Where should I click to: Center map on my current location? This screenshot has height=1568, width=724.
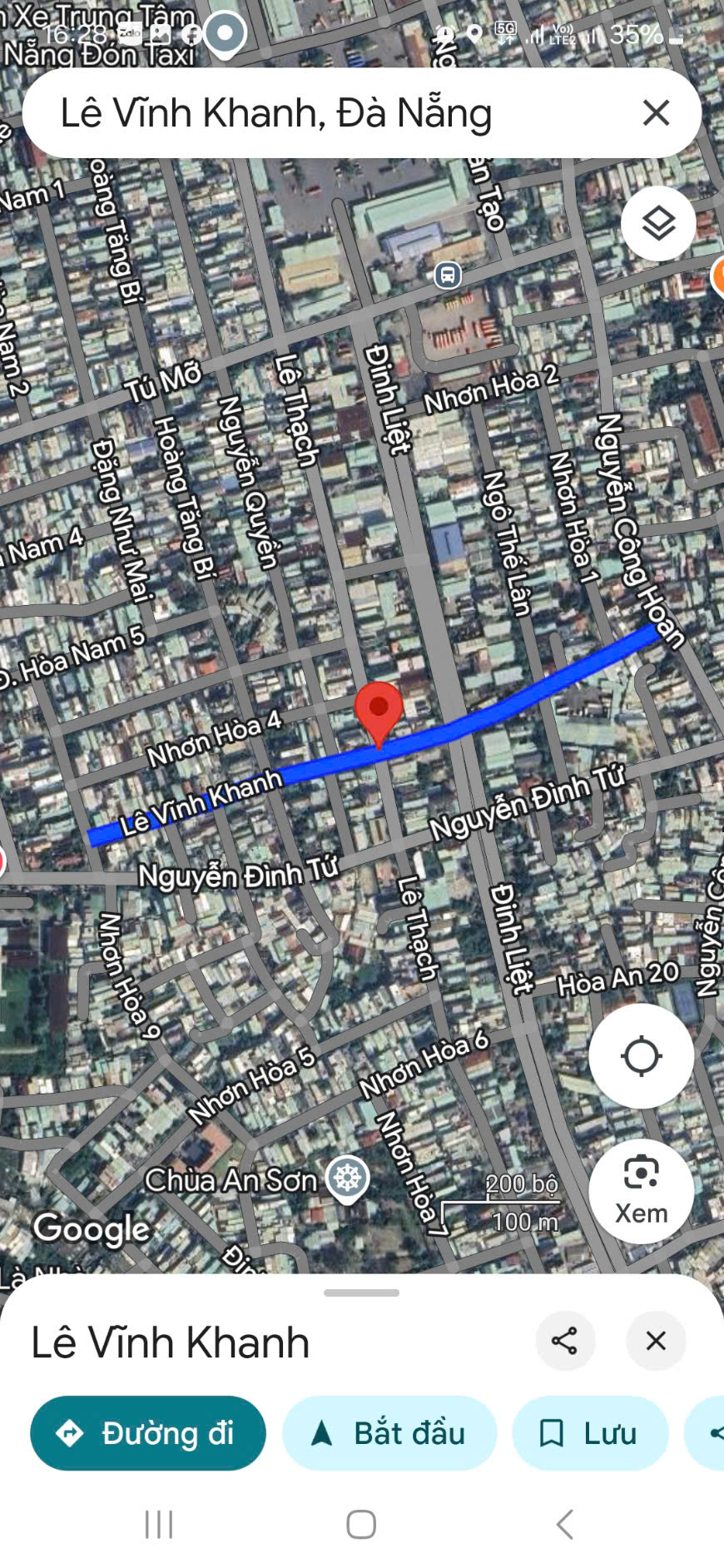click(x=641, y=1056)
